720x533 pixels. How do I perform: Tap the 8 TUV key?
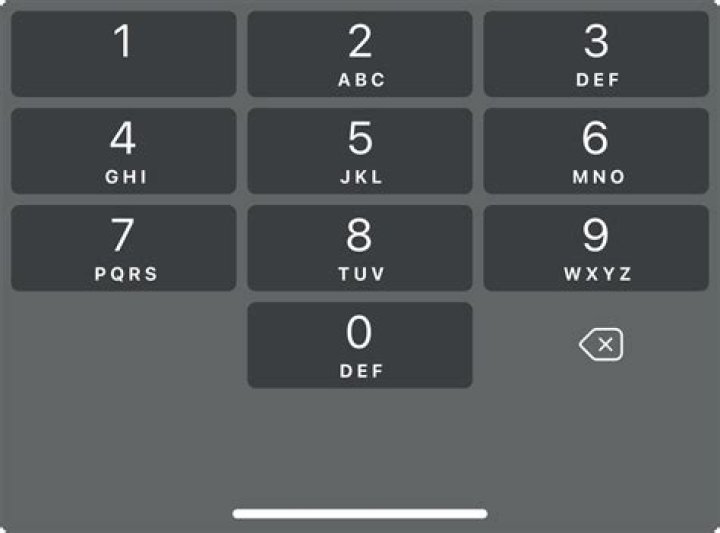[360, 248]
